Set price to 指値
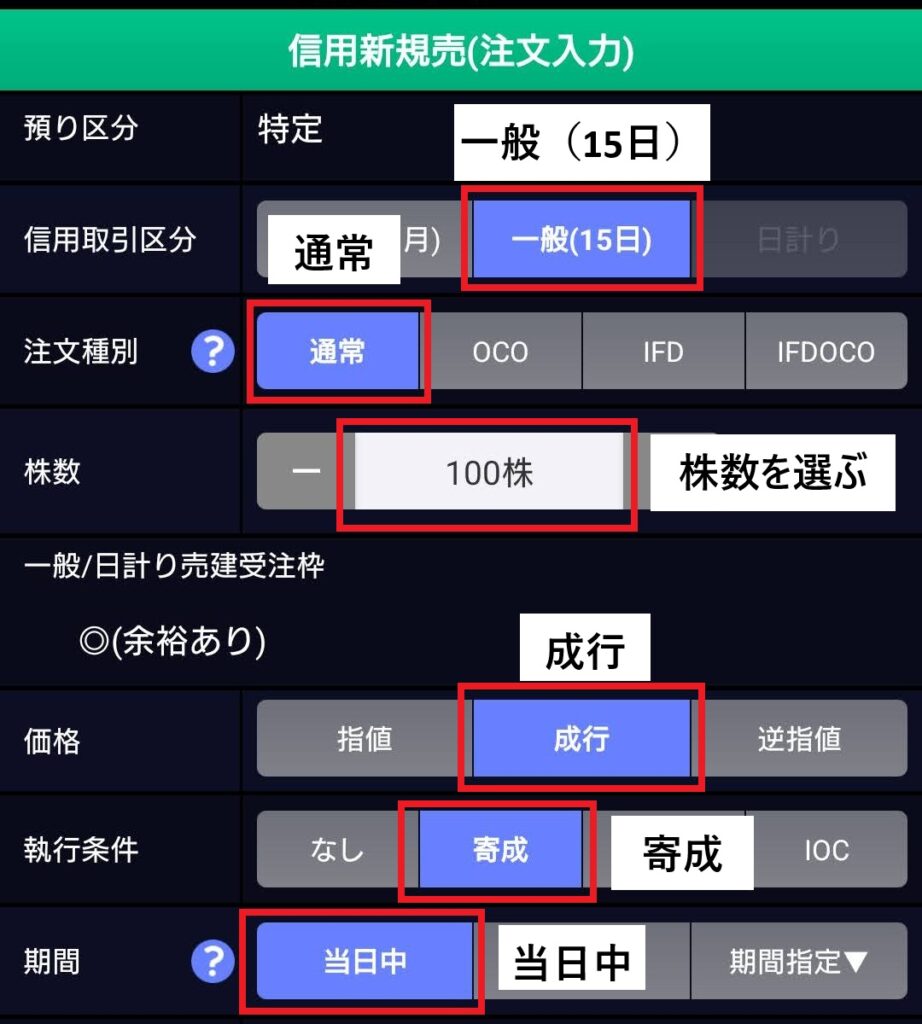922x1024 pixels. point(364,739)
